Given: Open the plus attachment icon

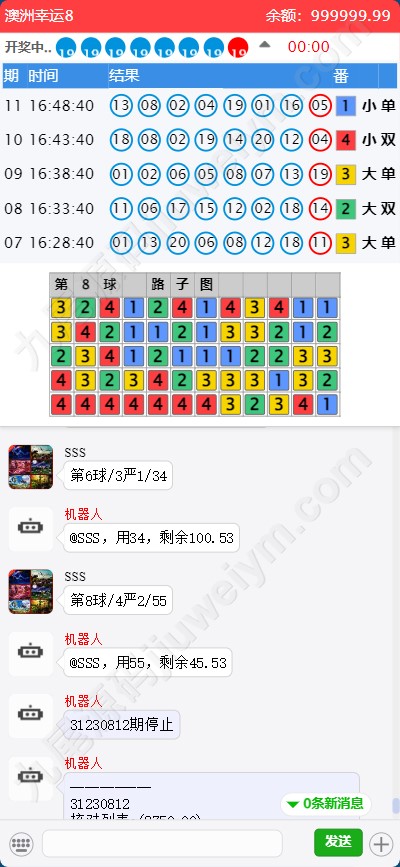Looking at the screenshot, I should [381, 844].
